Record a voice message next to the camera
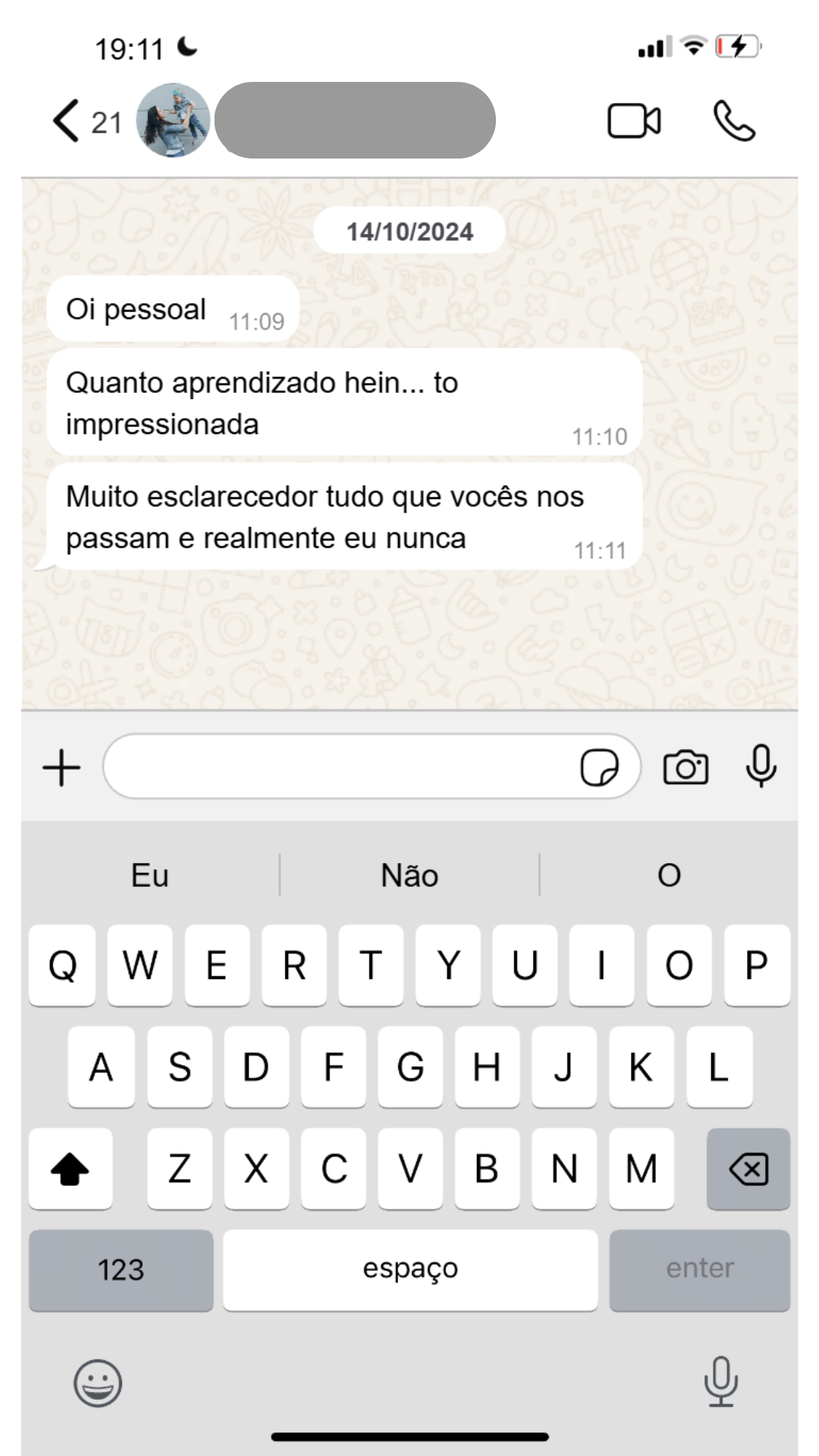 [761, 766]
